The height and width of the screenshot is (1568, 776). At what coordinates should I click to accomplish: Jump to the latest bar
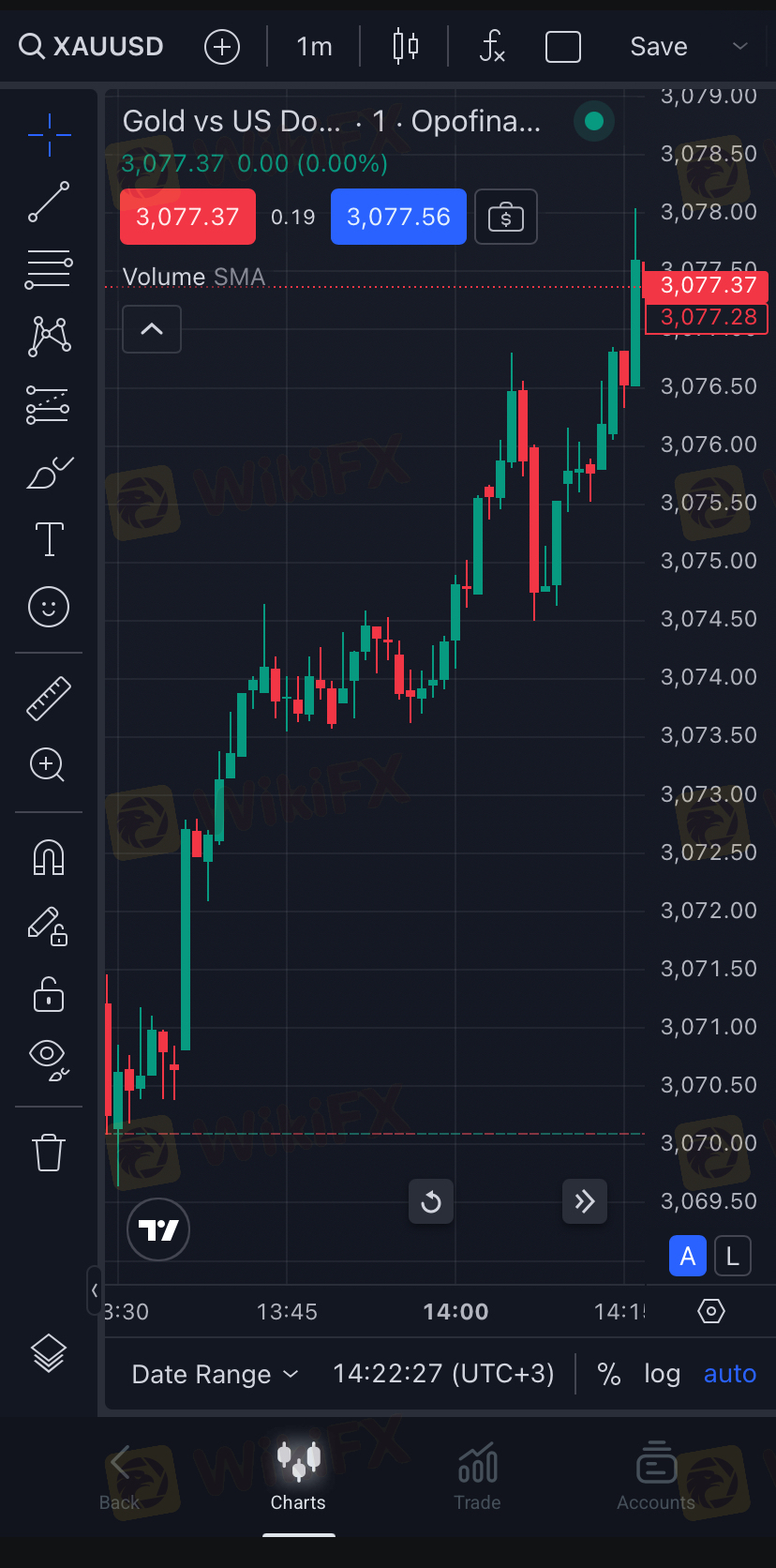(585, 1201)
